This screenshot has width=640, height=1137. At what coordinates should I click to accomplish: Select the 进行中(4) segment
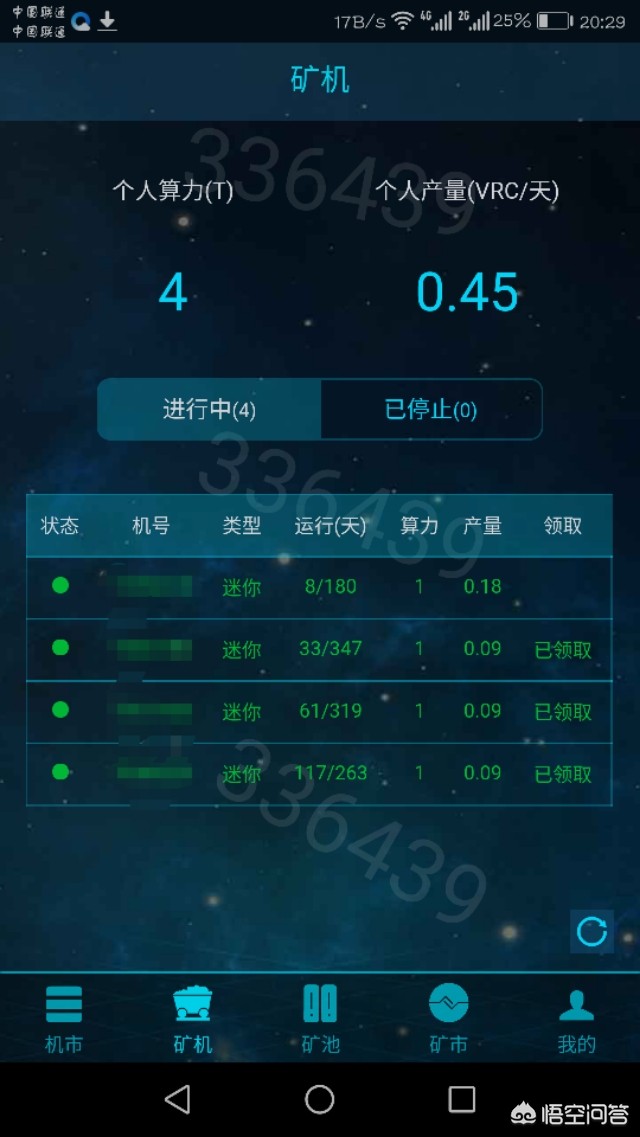coord(209,409)
